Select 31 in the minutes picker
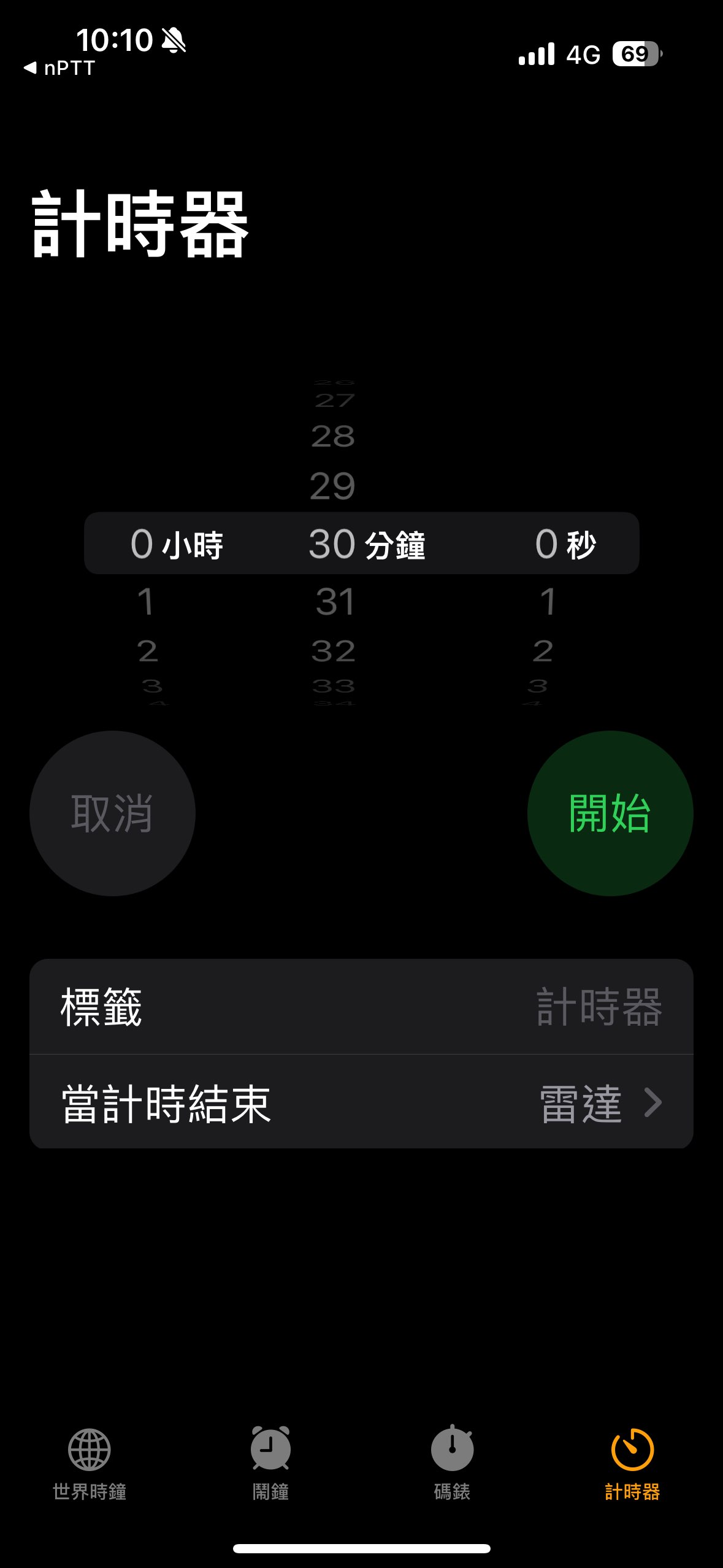Screen dimensions: 723x1568 click(x=335, y=602)
